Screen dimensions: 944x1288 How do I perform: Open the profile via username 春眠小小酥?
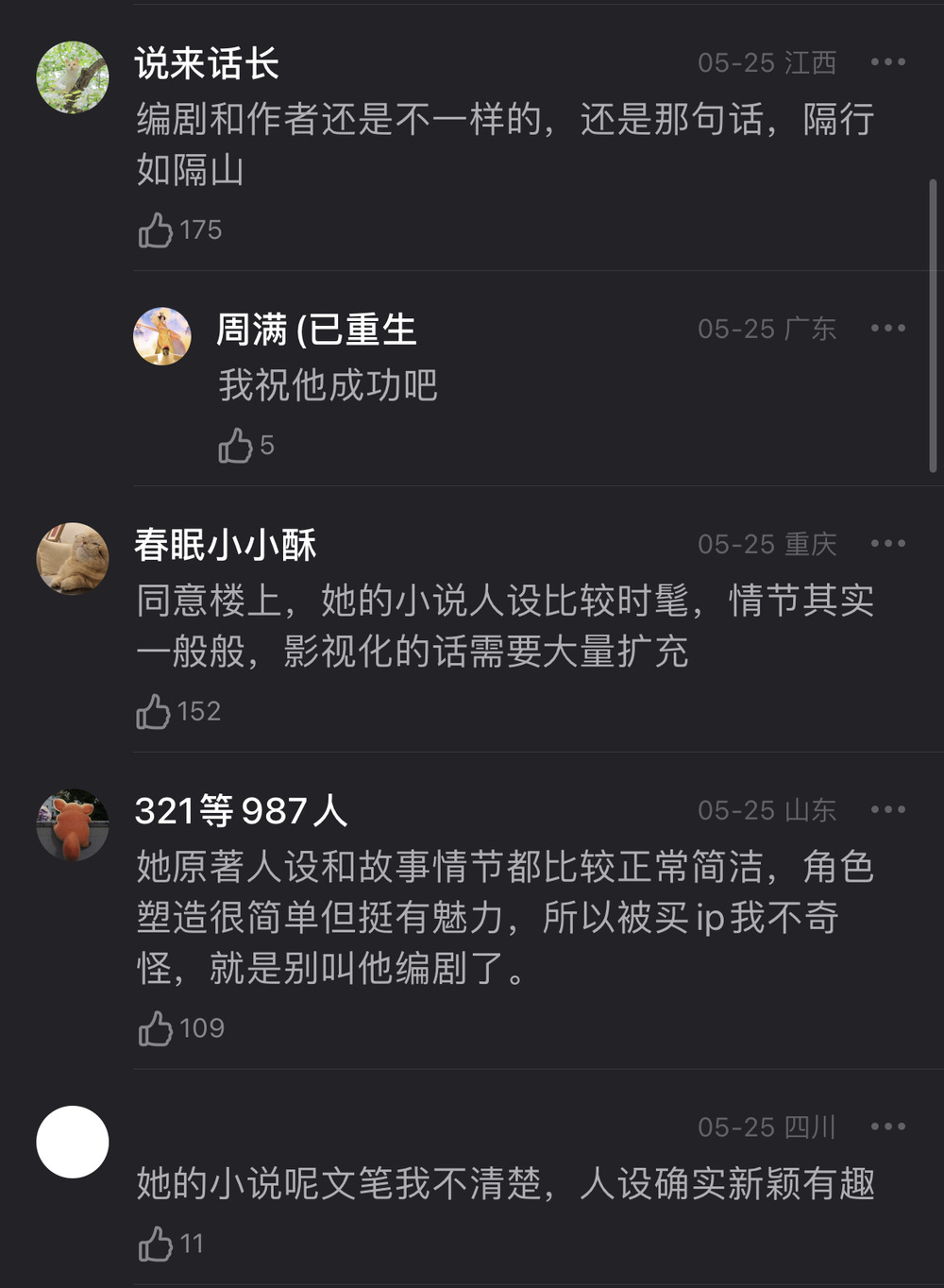(226, 545)
